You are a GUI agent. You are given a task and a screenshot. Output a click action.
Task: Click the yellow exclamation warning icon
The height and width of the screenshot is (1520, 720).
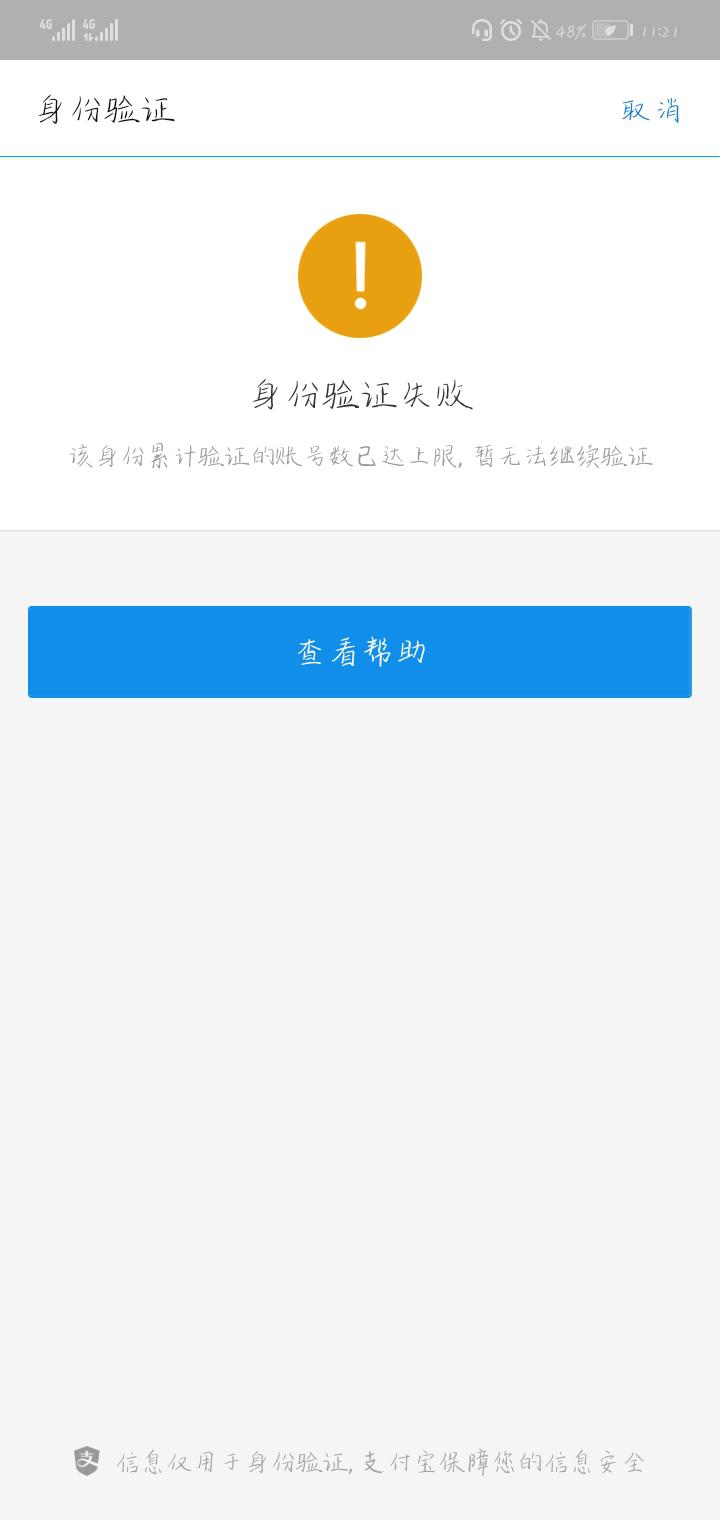coord(360,275)
